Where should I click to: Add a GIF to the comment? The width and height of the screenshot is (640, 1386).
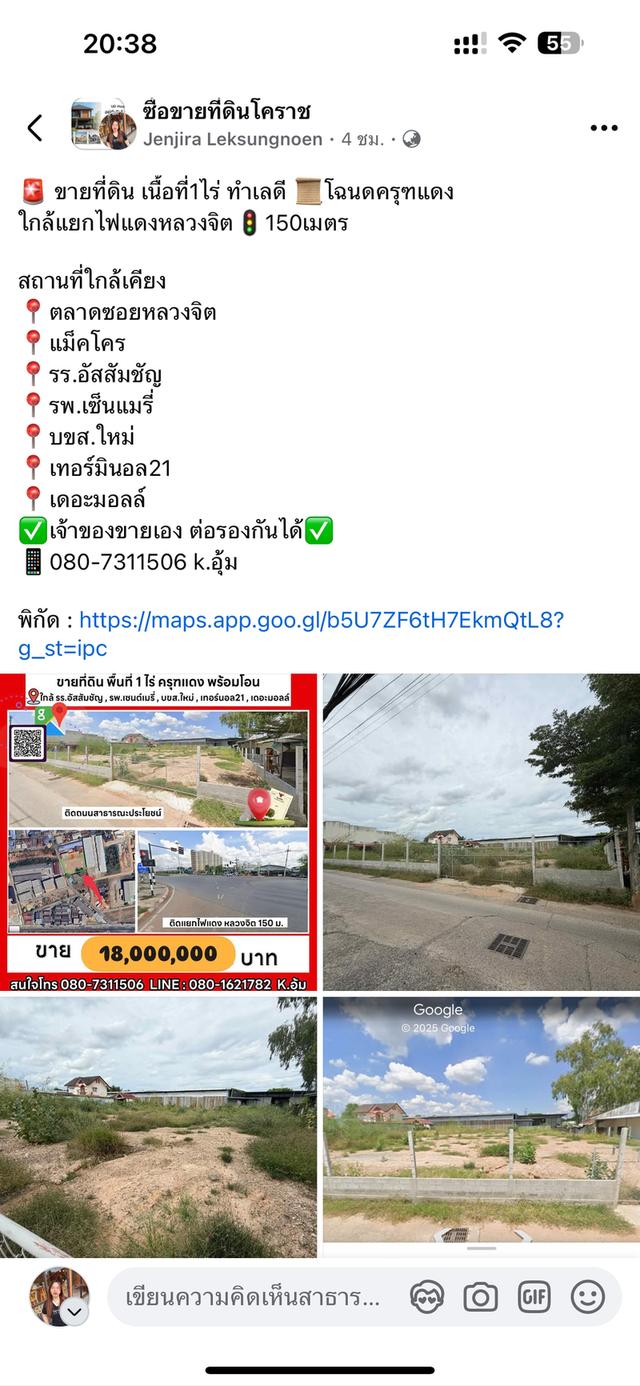535,1298
